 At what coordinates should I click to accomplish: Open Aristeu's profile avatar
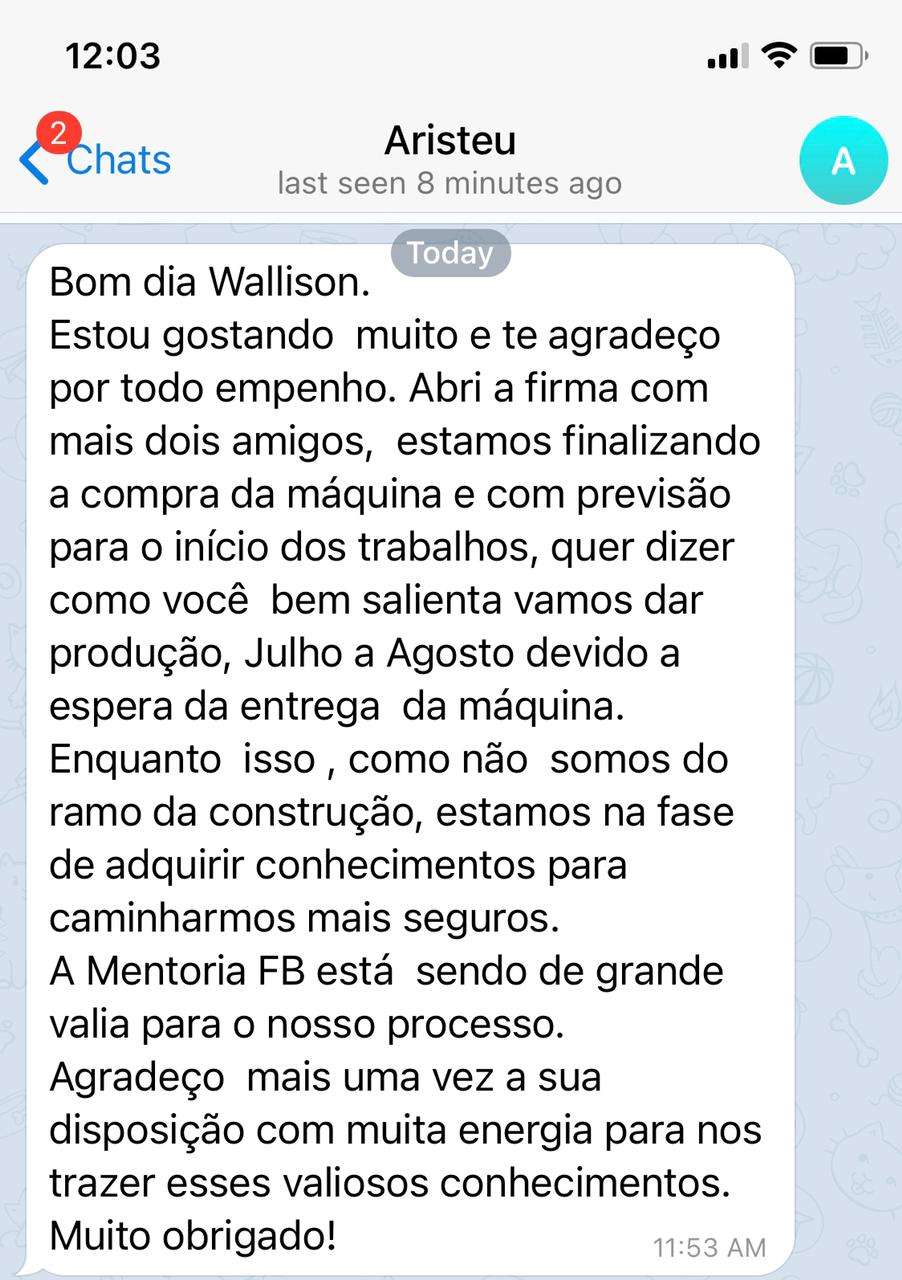843,160
